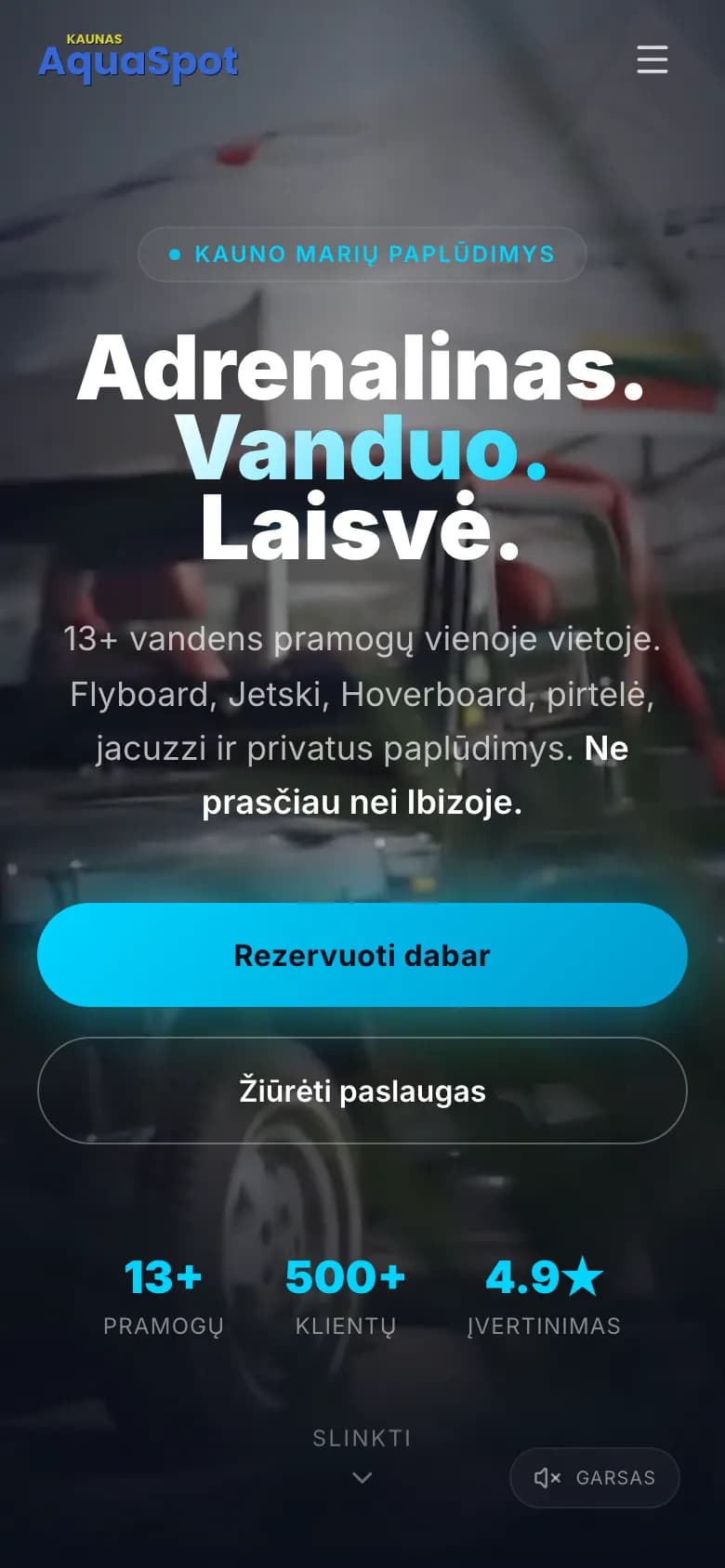725x1568 pixels.
Task: Open Žiūrėti paslaugas
Action: pos(362,1091)
